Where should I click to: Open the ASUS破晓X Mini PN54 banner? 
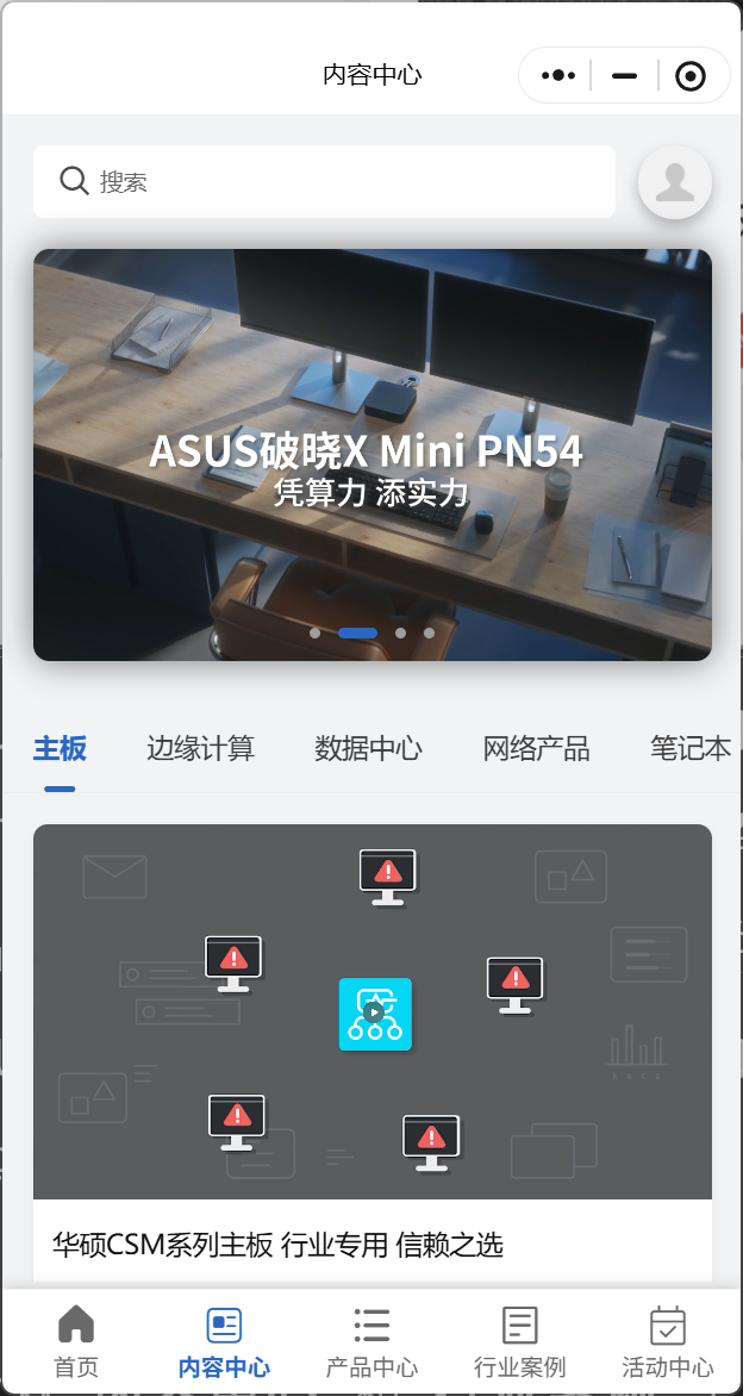[372, 455]
